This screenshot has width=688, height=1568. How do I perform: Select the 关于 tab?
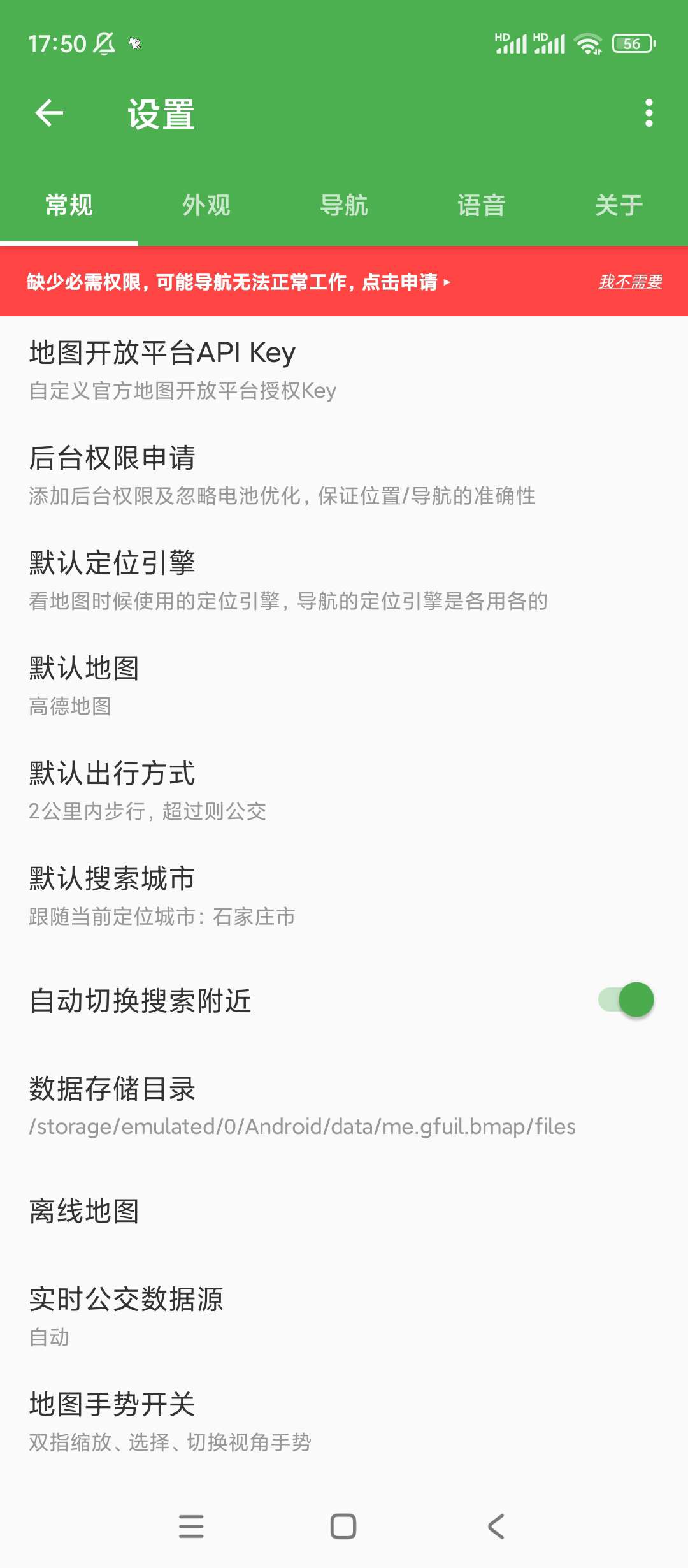[619, 205]
